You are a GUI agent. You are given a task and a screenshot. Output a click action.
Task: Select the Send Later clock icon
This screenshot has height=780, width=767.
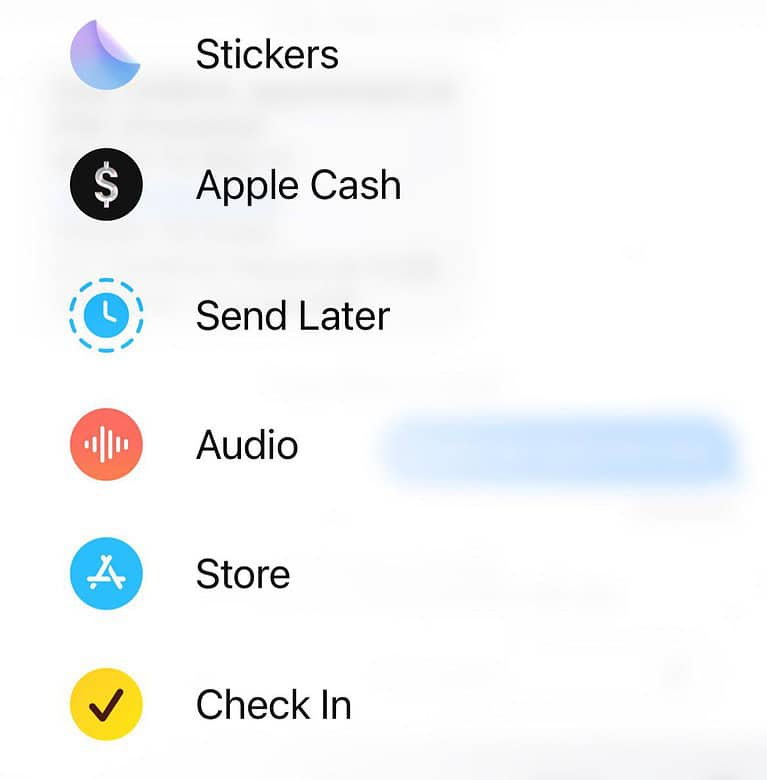[106, 314]
